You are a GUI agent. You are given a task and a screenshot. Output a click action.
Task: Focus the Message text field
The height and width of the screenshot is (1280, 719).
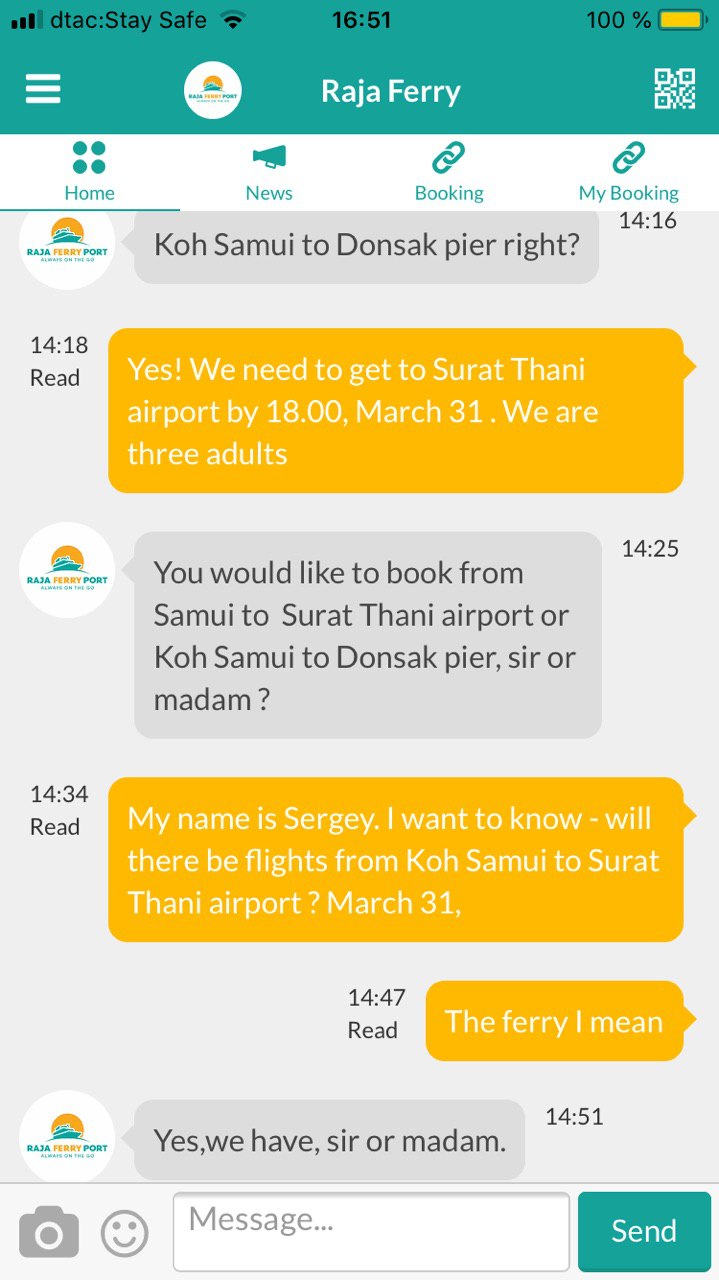coord(371,1231)
